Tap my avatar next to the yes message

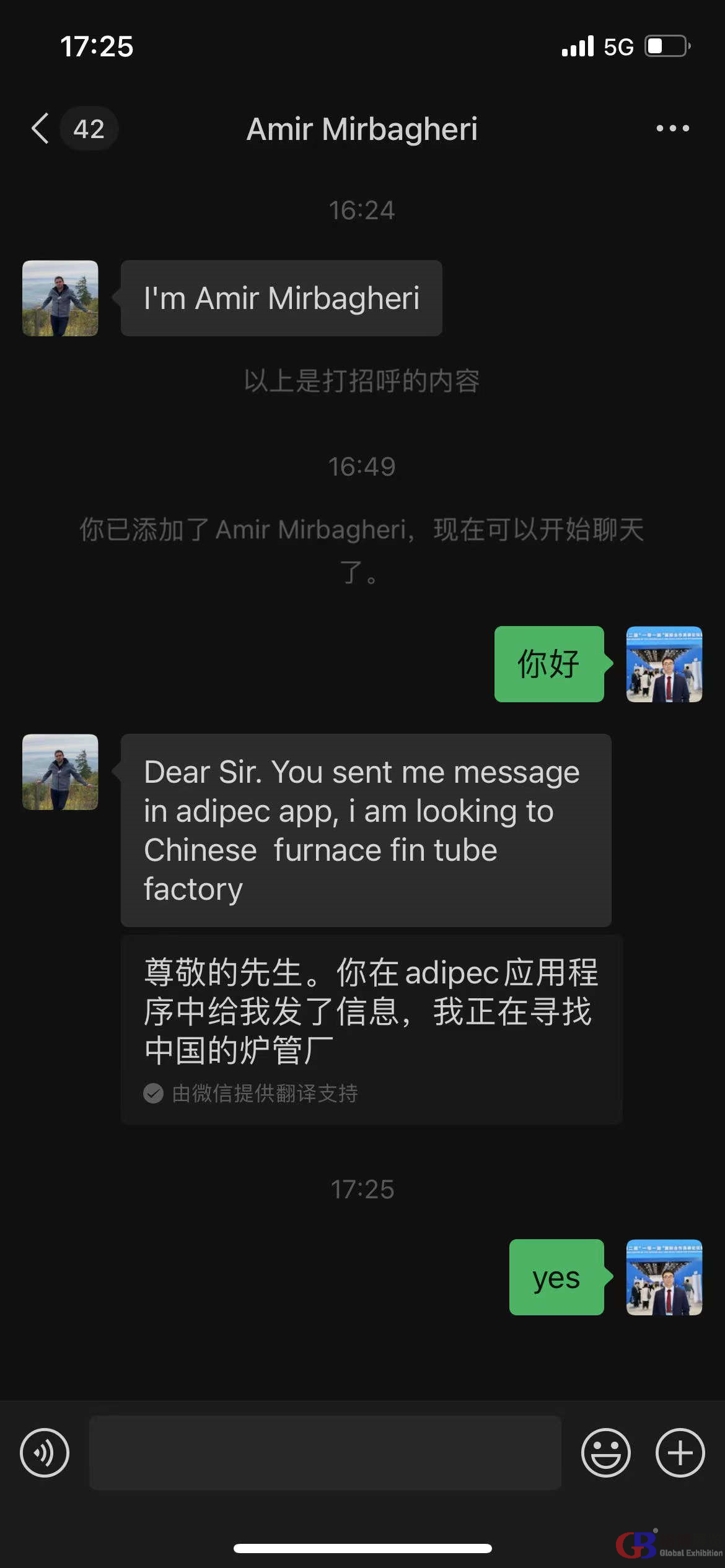coord(664,1278)
